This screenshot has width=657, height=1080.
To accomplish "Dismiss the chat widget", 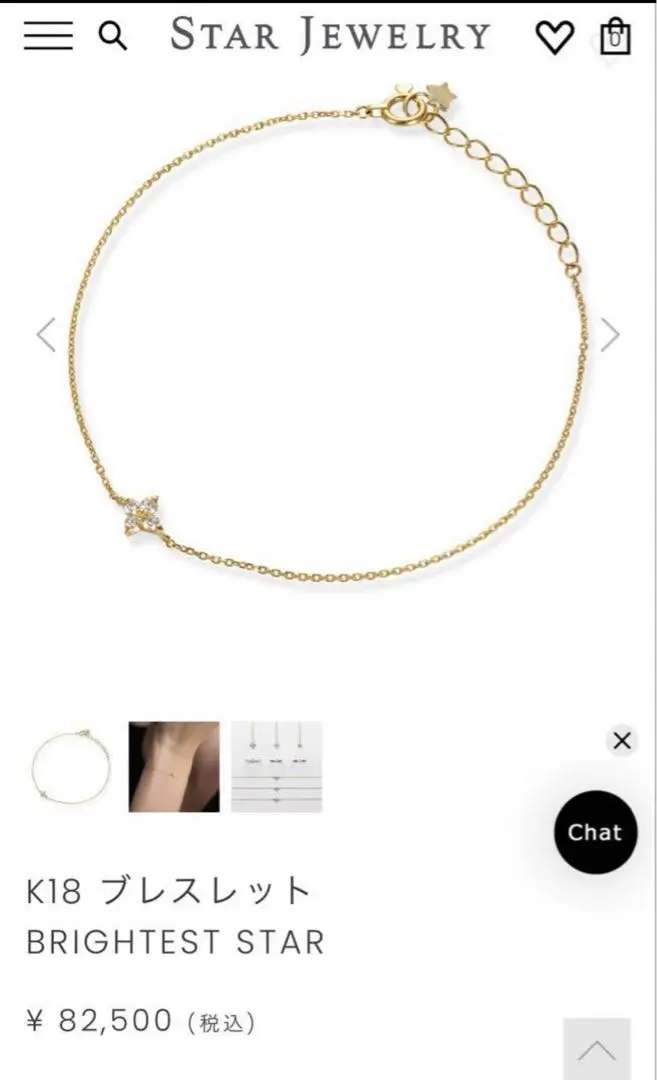I will [x=622, y=741].
